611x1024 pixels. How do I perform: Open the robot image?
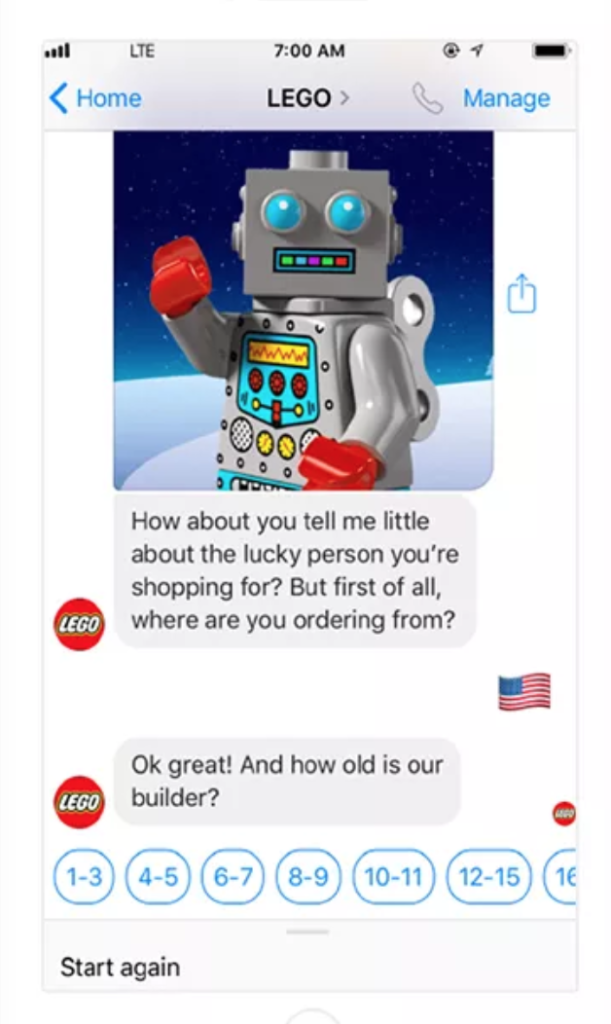304,310
